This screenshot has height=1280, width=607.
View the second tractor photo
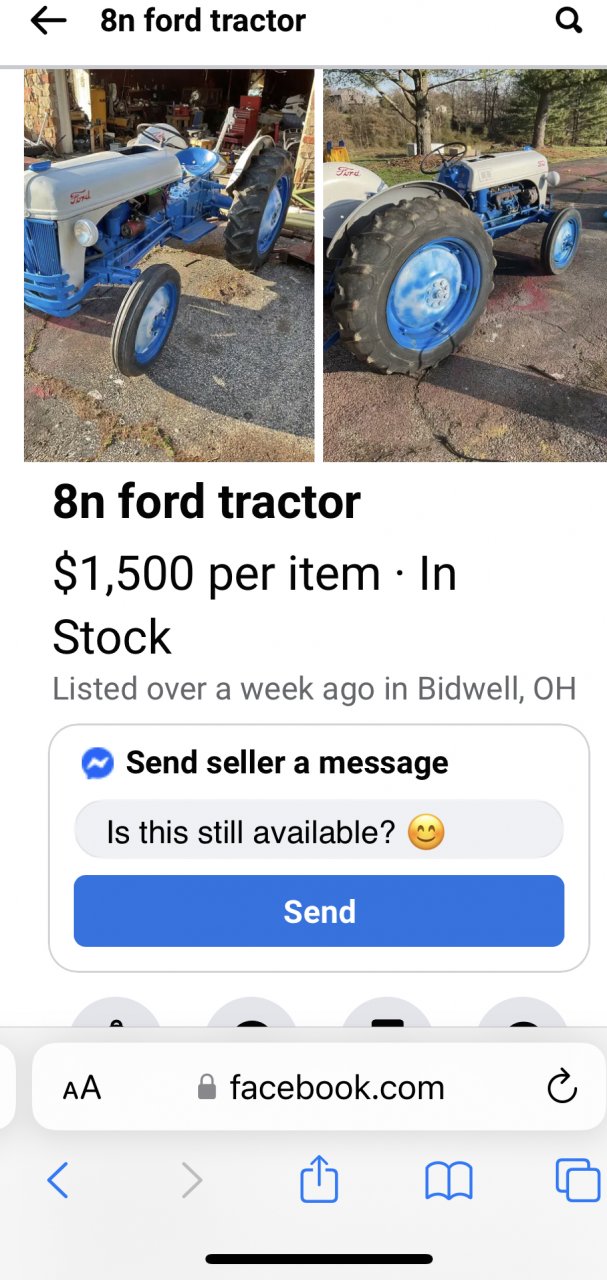click(x=464, y=265)
